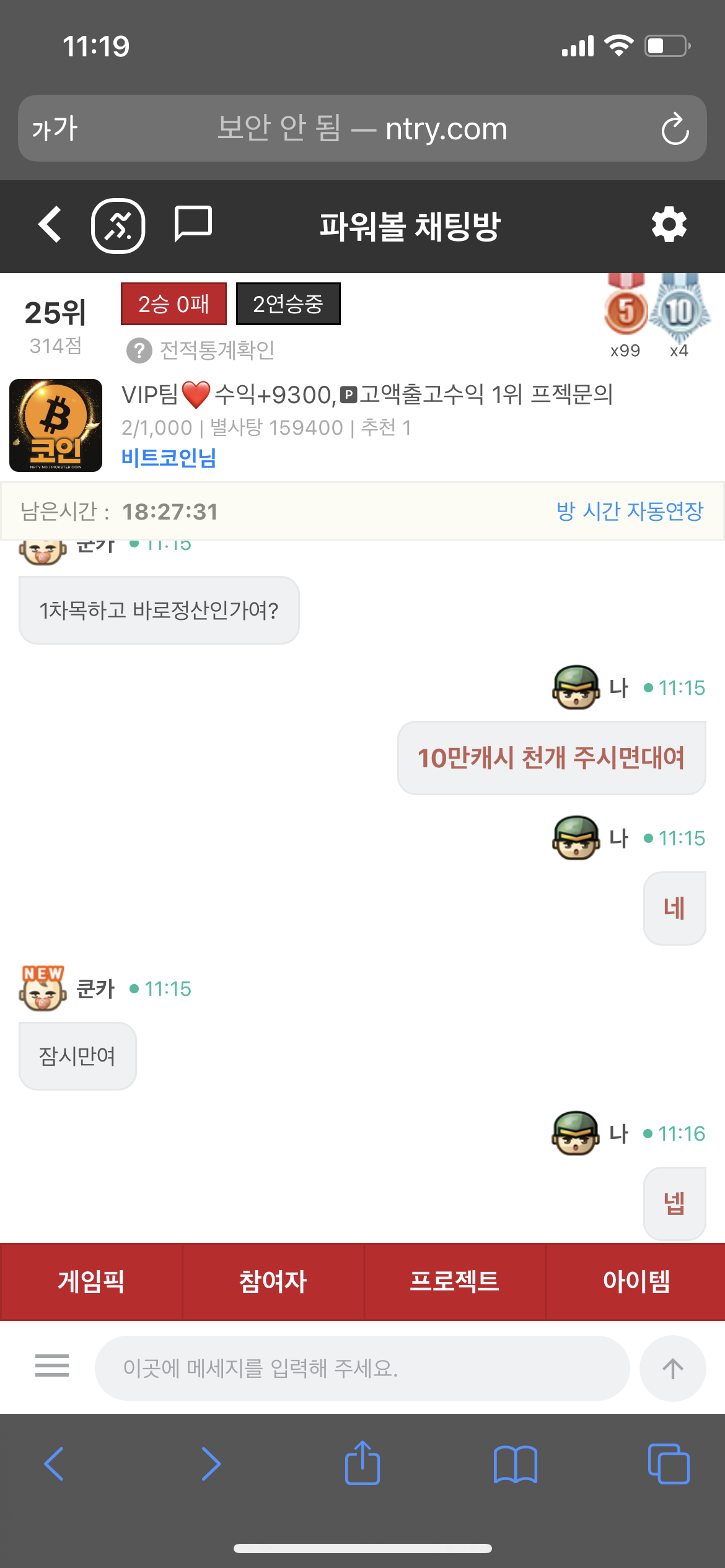This screenshot has width=725, height=1568.
Task: Switch to the 아이템 tab
Action: pyautogui.click(x=636, y=1281)
